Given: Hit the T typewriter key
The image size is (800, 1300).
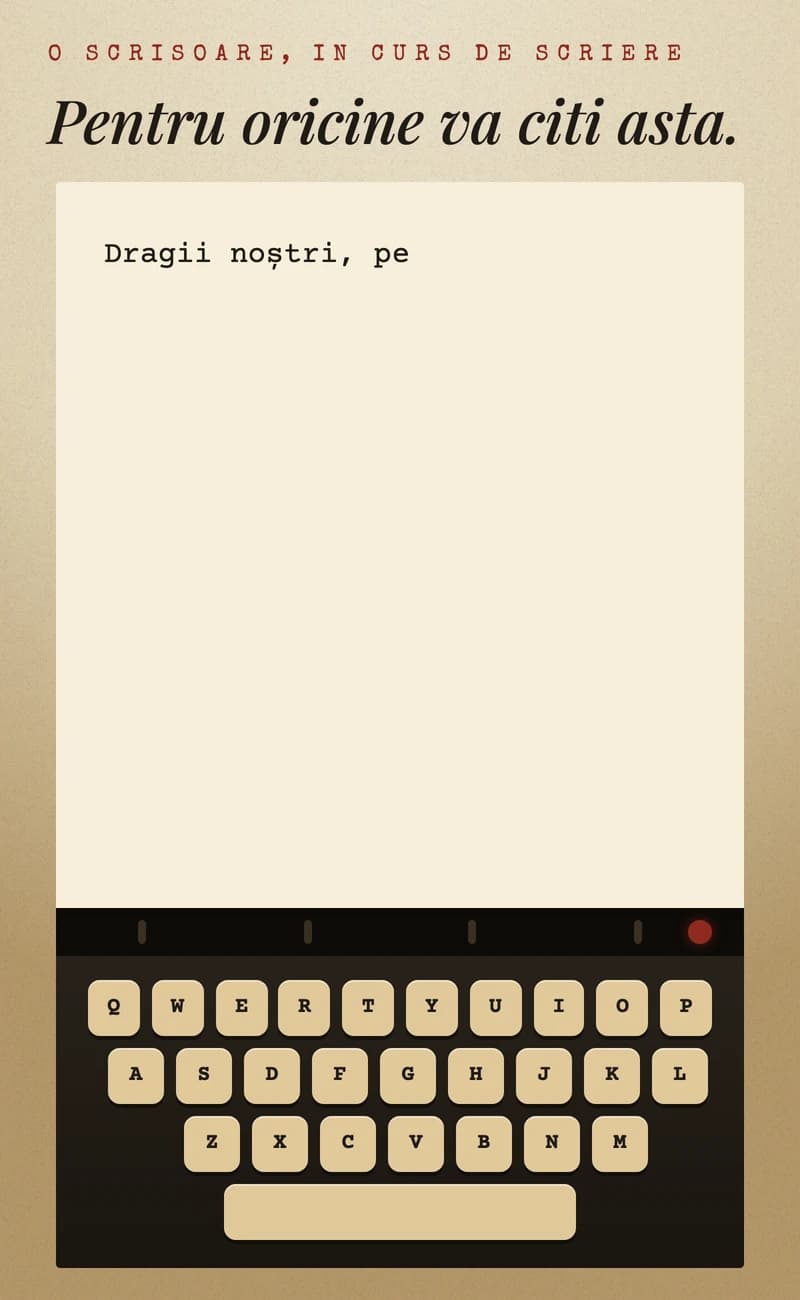Looking at the screenshot, I should tap(368, 1007).
